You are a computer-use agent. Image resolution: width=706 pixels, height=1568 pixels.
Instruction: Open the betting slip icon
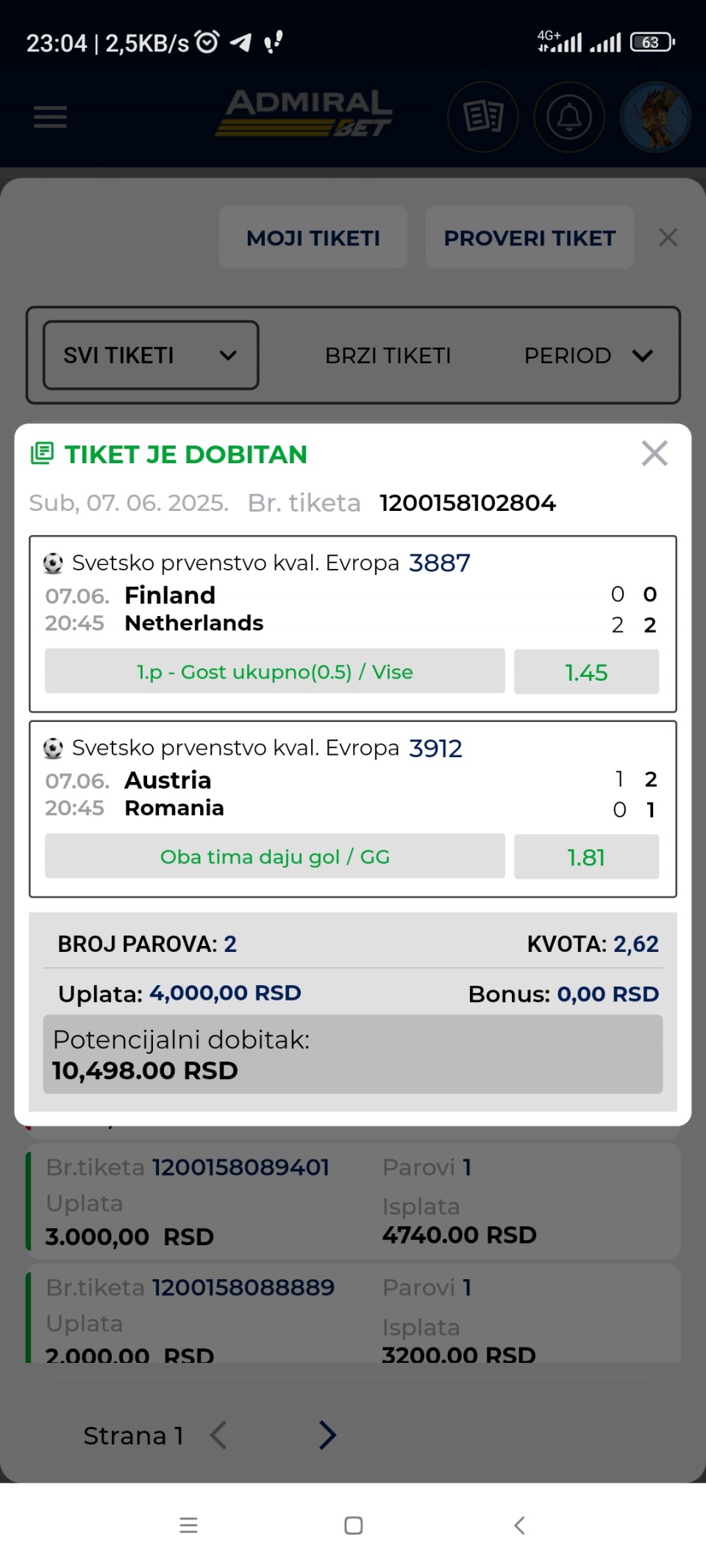coord(483,117)
